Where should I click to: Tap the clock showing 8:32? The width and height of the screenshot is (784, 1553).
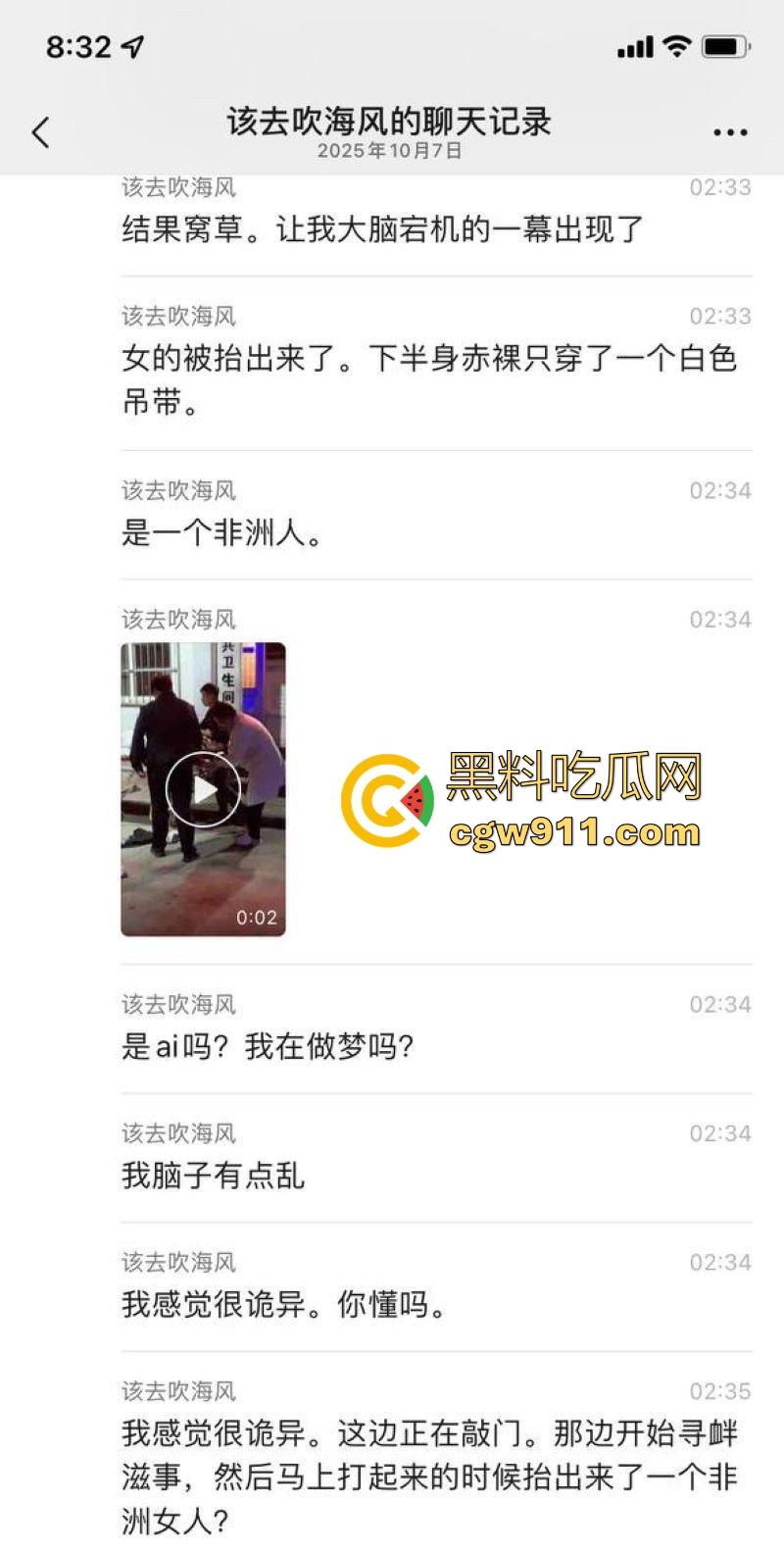tap(76, 45)
